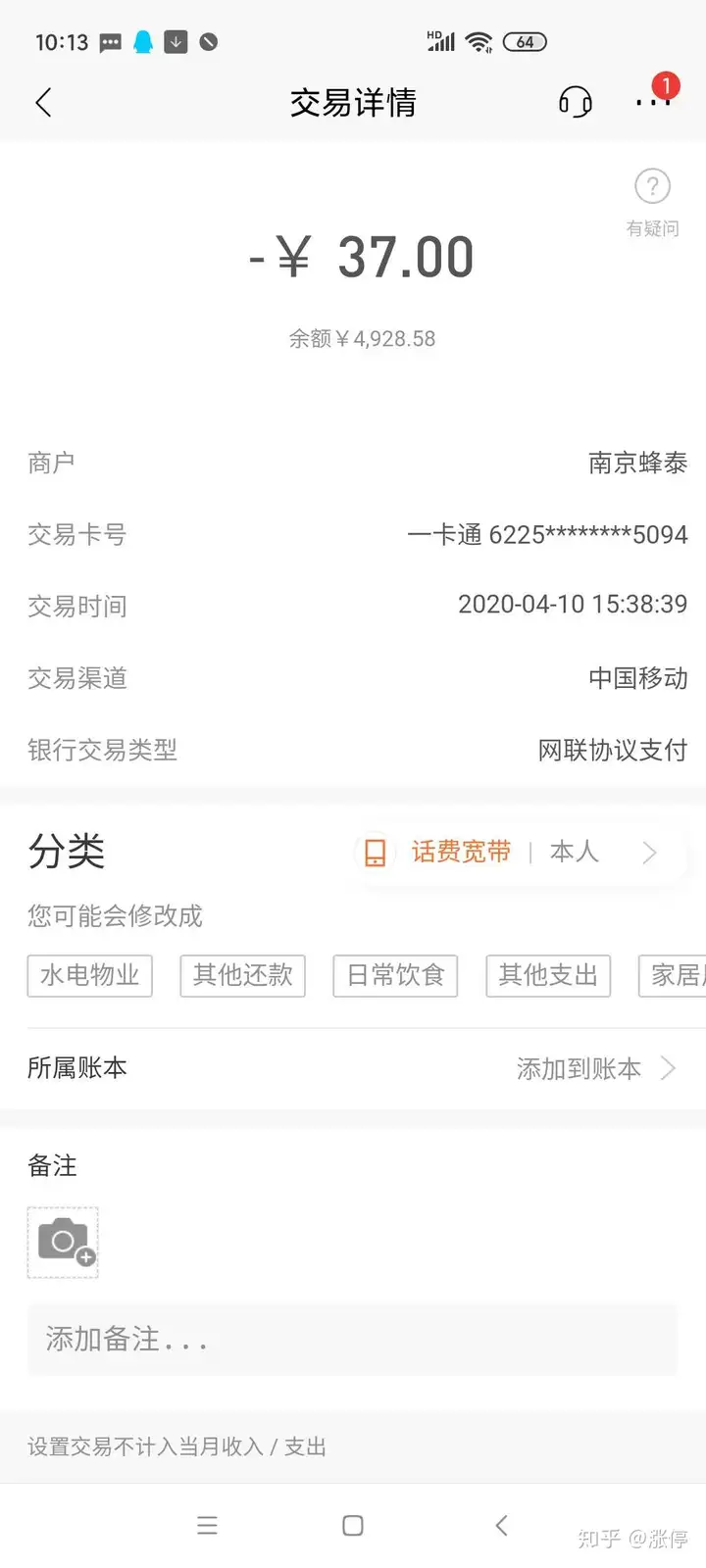
Task: Select the 其他还款 category chip
Action: coord(242,975)
